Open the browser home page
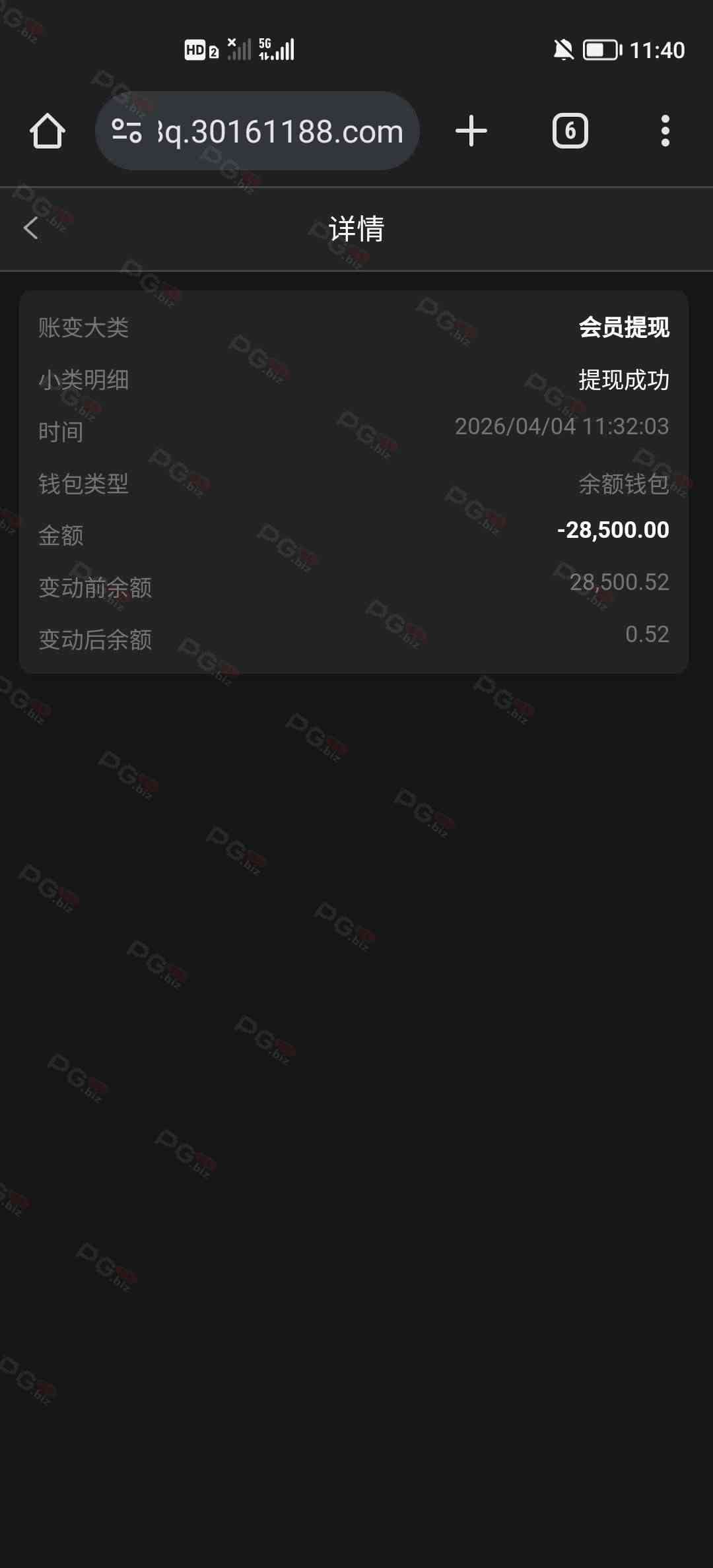The width and height of the screenshot is (713, 1568). tap(48, 131)
